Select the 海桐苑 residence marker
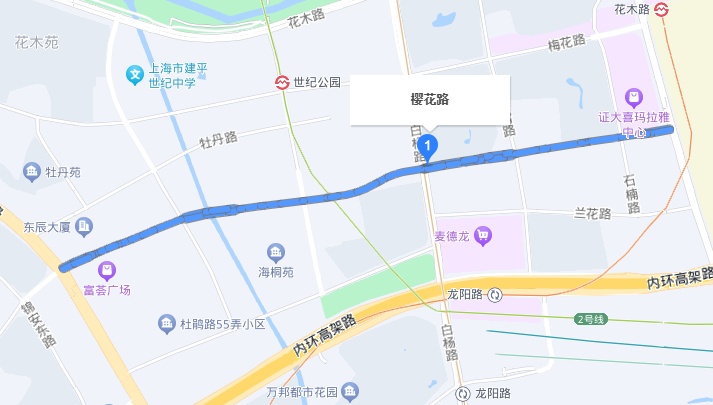Image resolution: width=713 pixels, height=405 pixels. point(276,252)
